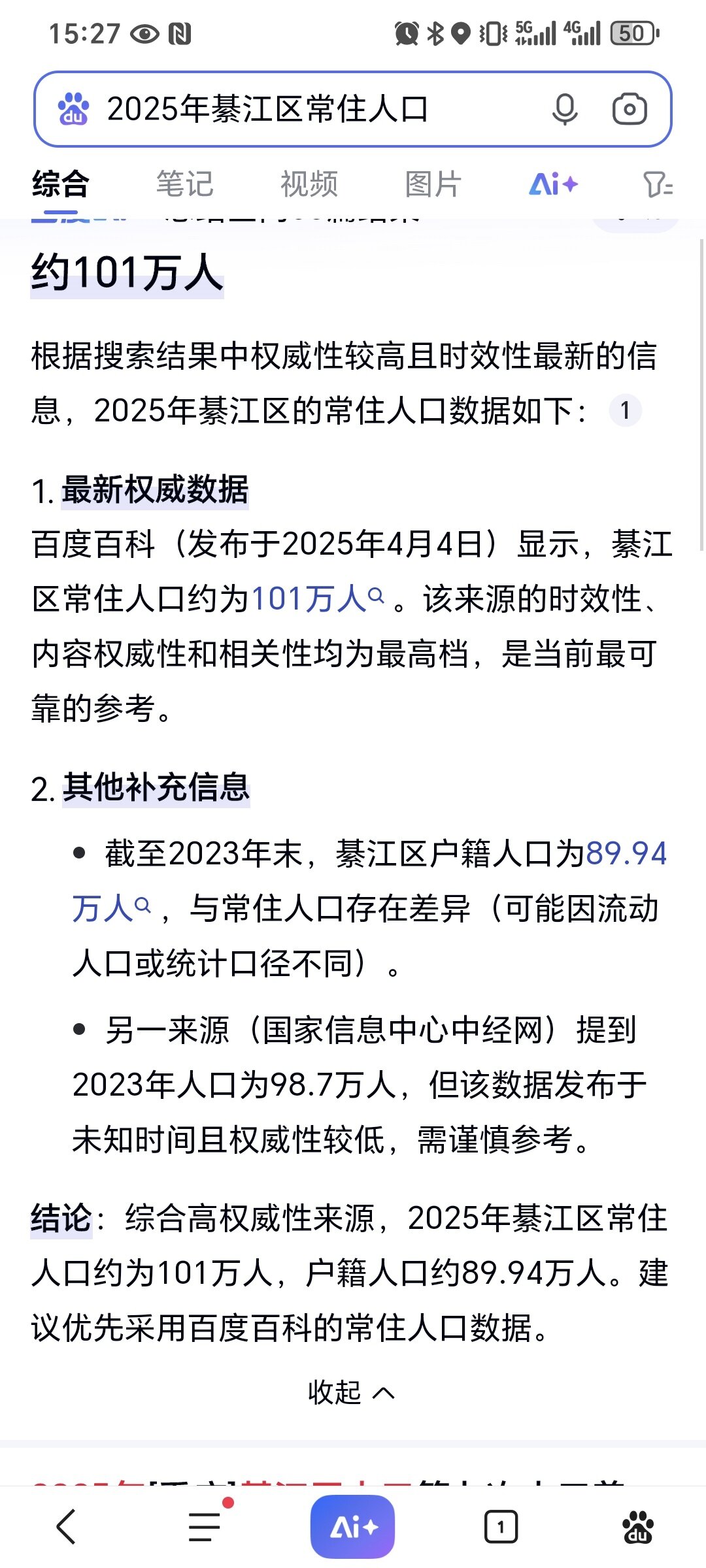Switch to the 笔记 tab
This screenshot has width=706, height=1568.
(x=185, y=184)
